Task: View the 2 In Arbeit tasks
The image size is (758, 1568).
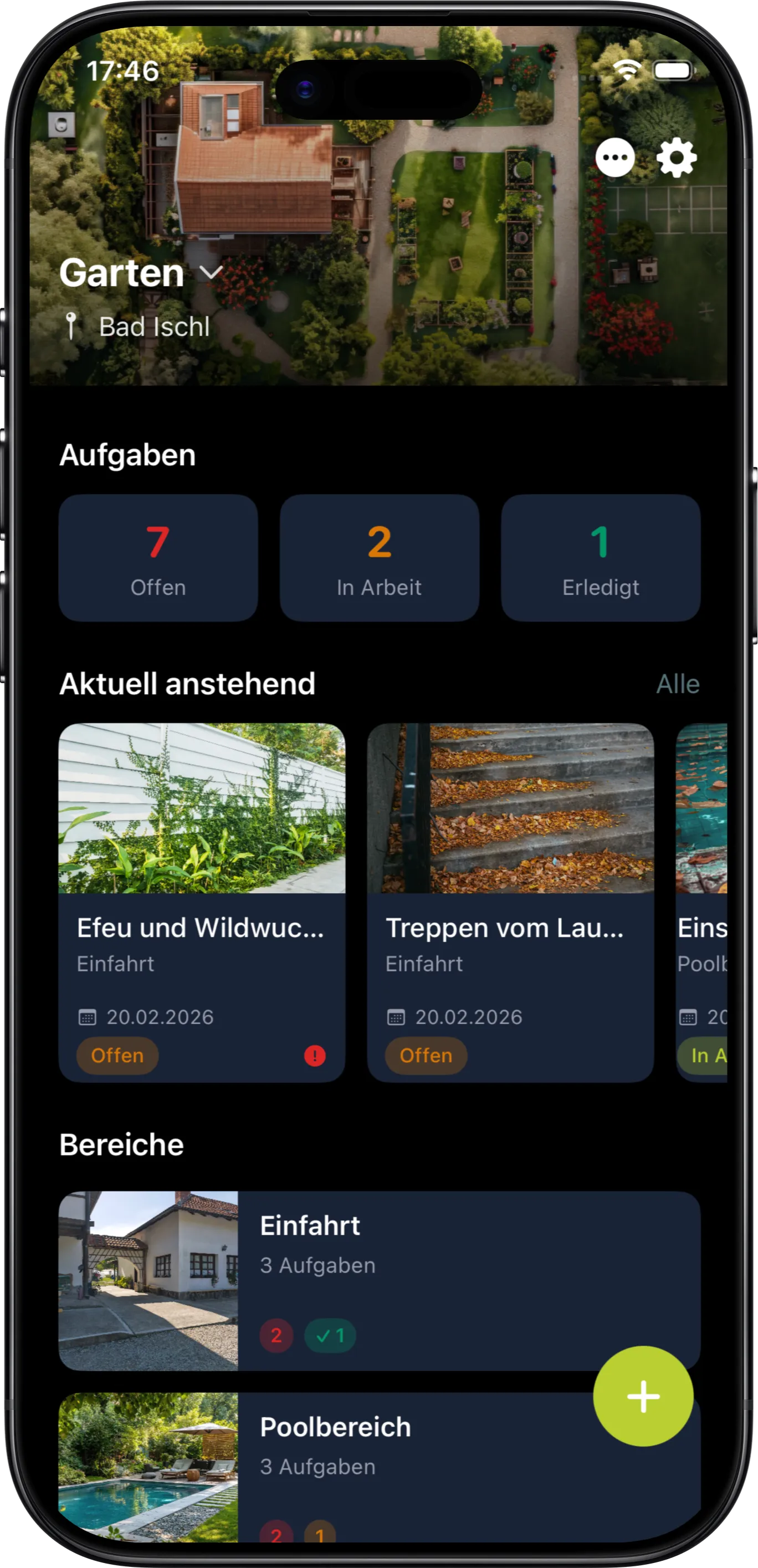Action: pyautogui.click(x=379, y=558)
